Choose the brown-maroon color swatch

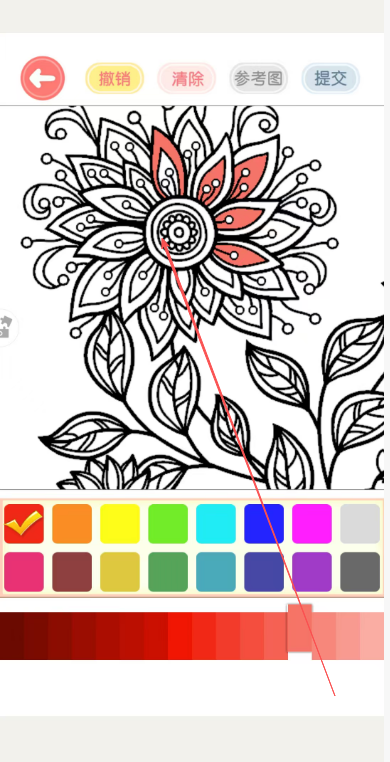point(72,572)
